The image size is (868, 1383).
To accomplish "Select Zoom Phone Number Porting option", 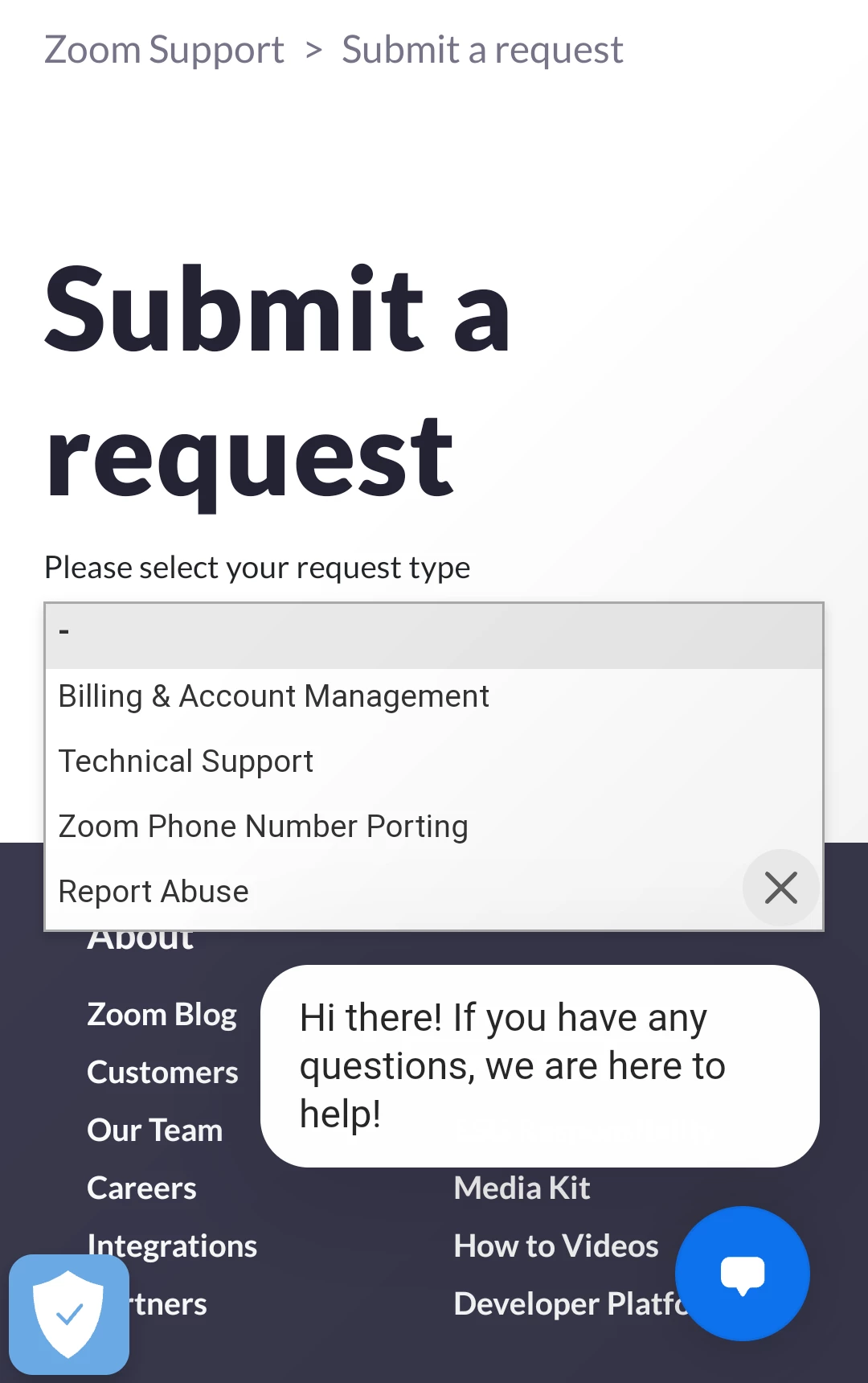I will pos(263,827).
